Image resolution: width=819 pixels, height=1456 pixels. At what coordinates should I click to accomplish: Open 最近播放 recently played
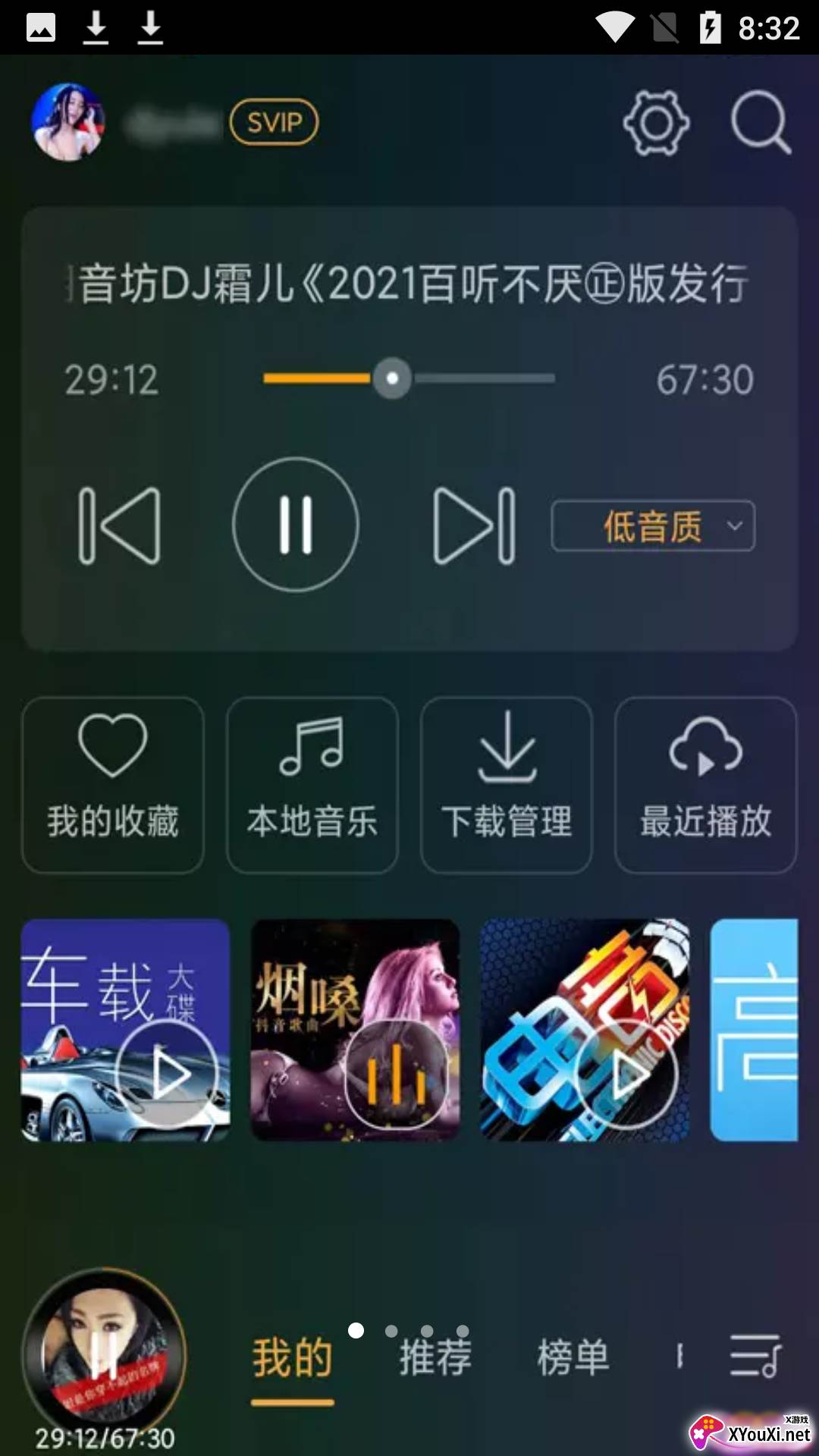point(705,785)
